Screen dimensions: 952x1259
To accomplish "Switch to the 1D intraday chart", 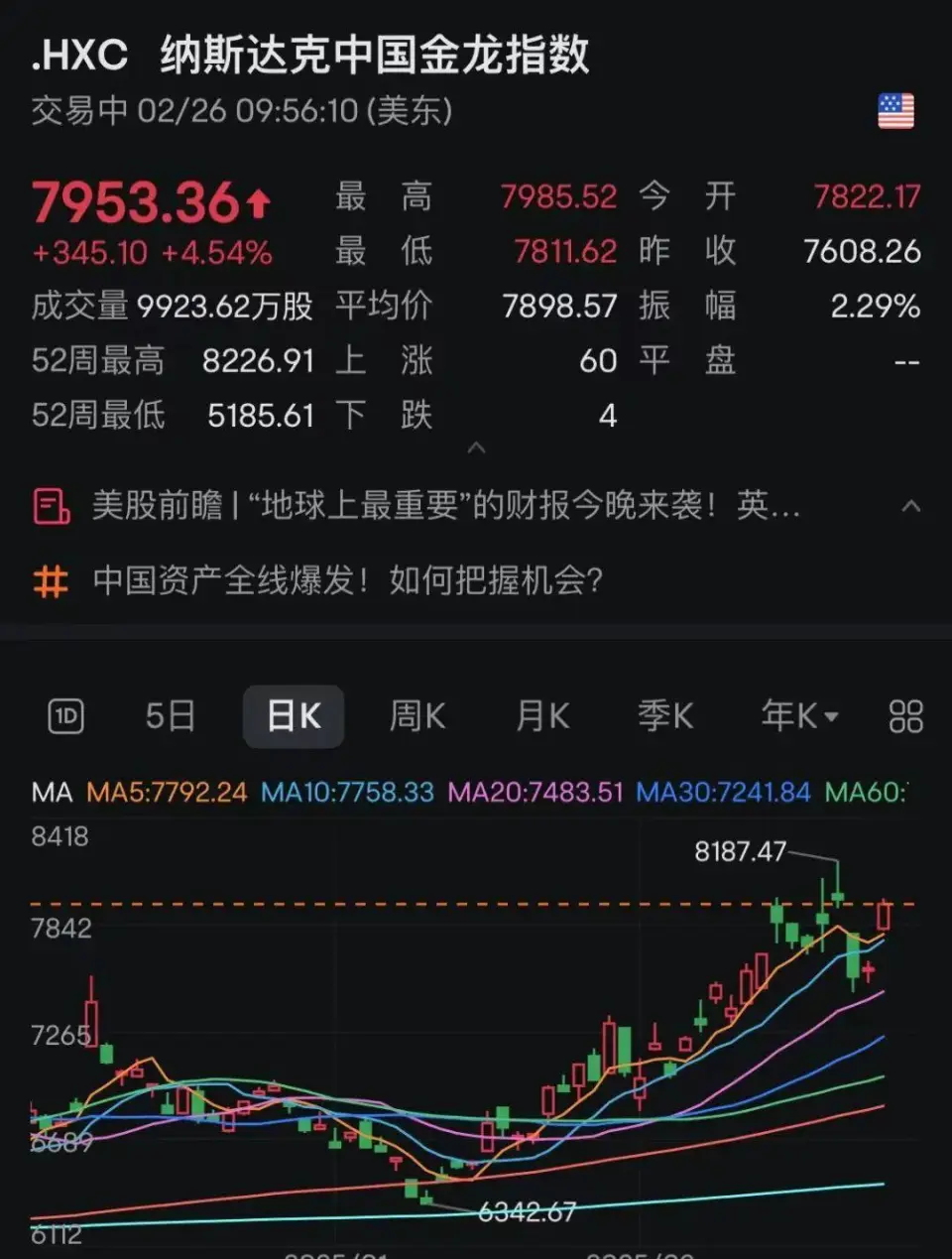I will (x=66, y=716).
